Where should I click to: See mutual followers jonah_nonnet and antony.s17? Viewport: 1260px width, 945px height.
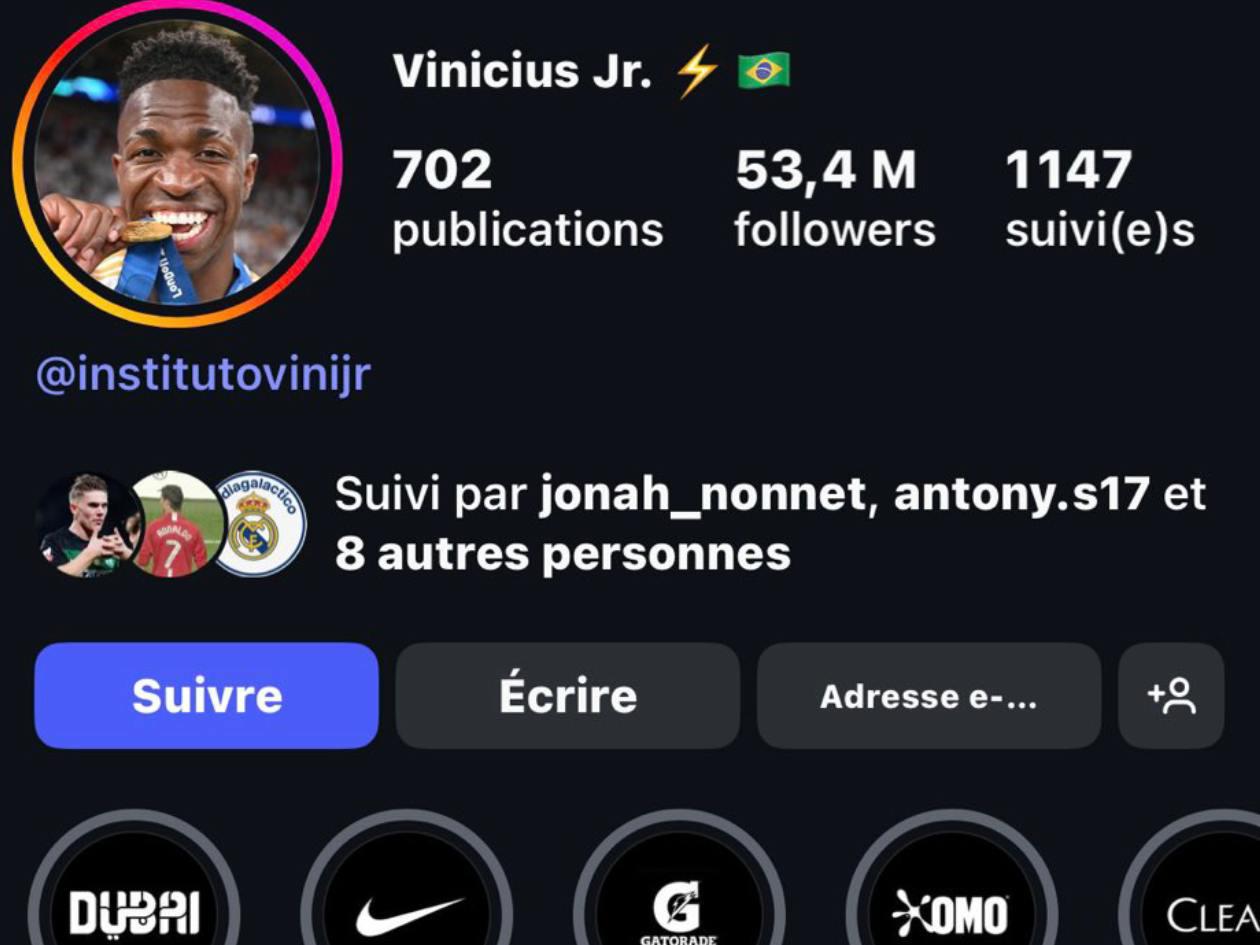point(770,523)
